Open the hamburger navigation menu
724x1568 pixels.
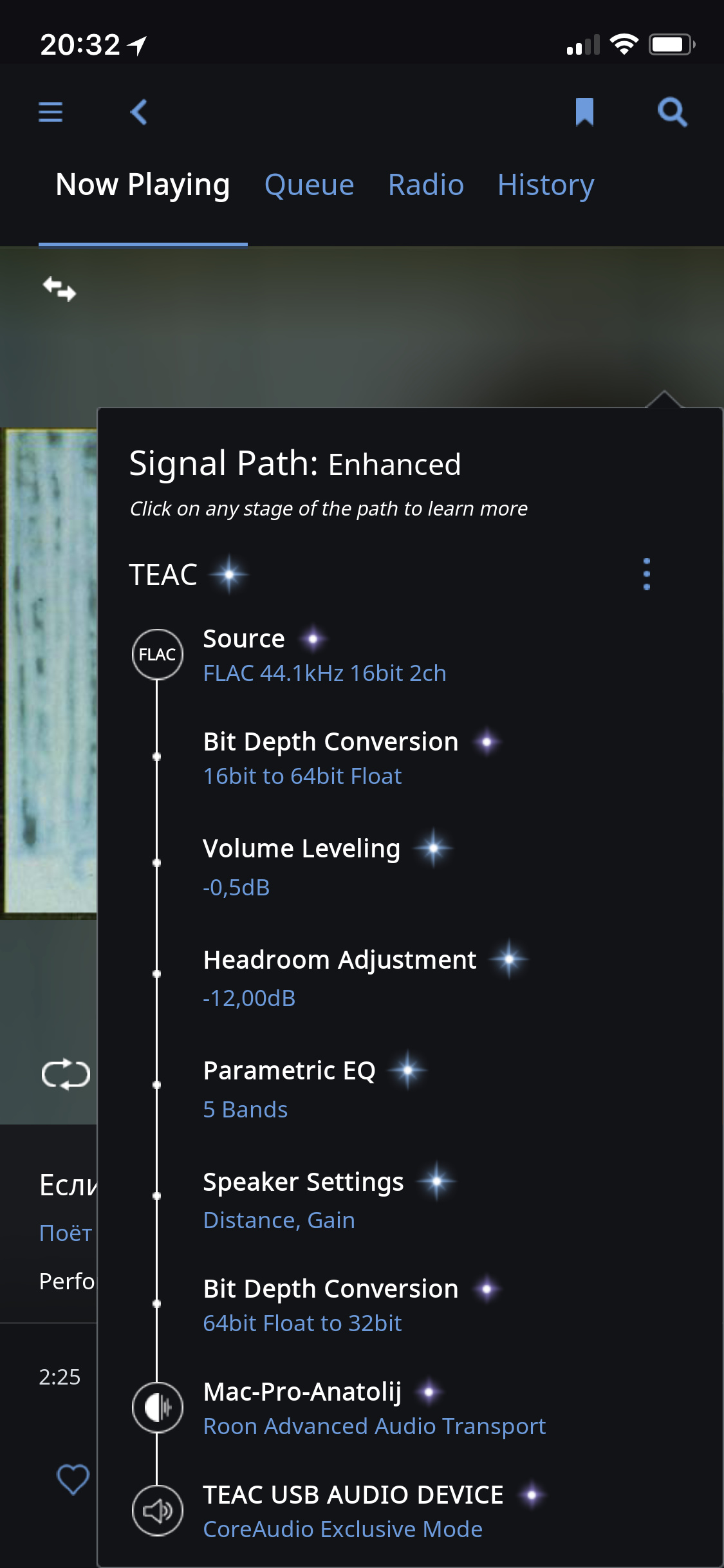50,112
